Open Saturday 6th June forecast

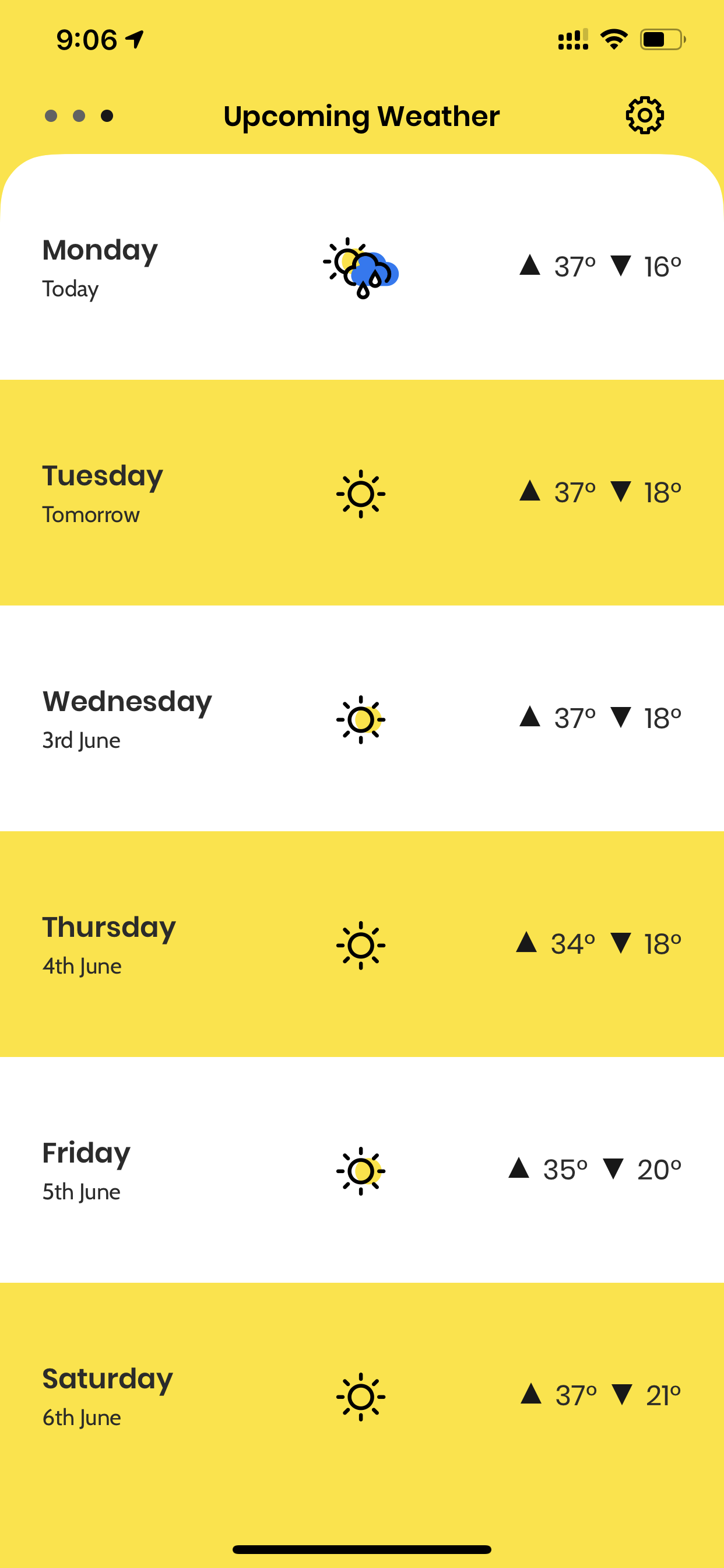(x=362, y=1396)
